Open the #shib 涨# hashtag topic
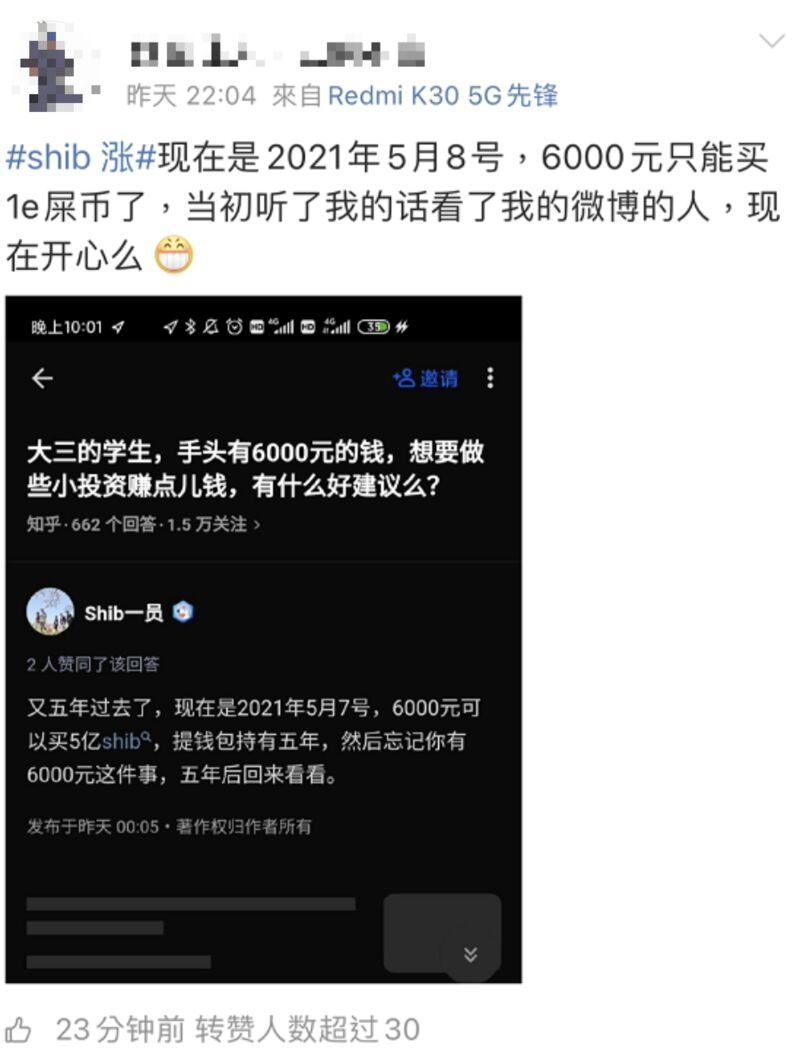The width and height of the screenshot is (800, 1062). click(81, 157)
